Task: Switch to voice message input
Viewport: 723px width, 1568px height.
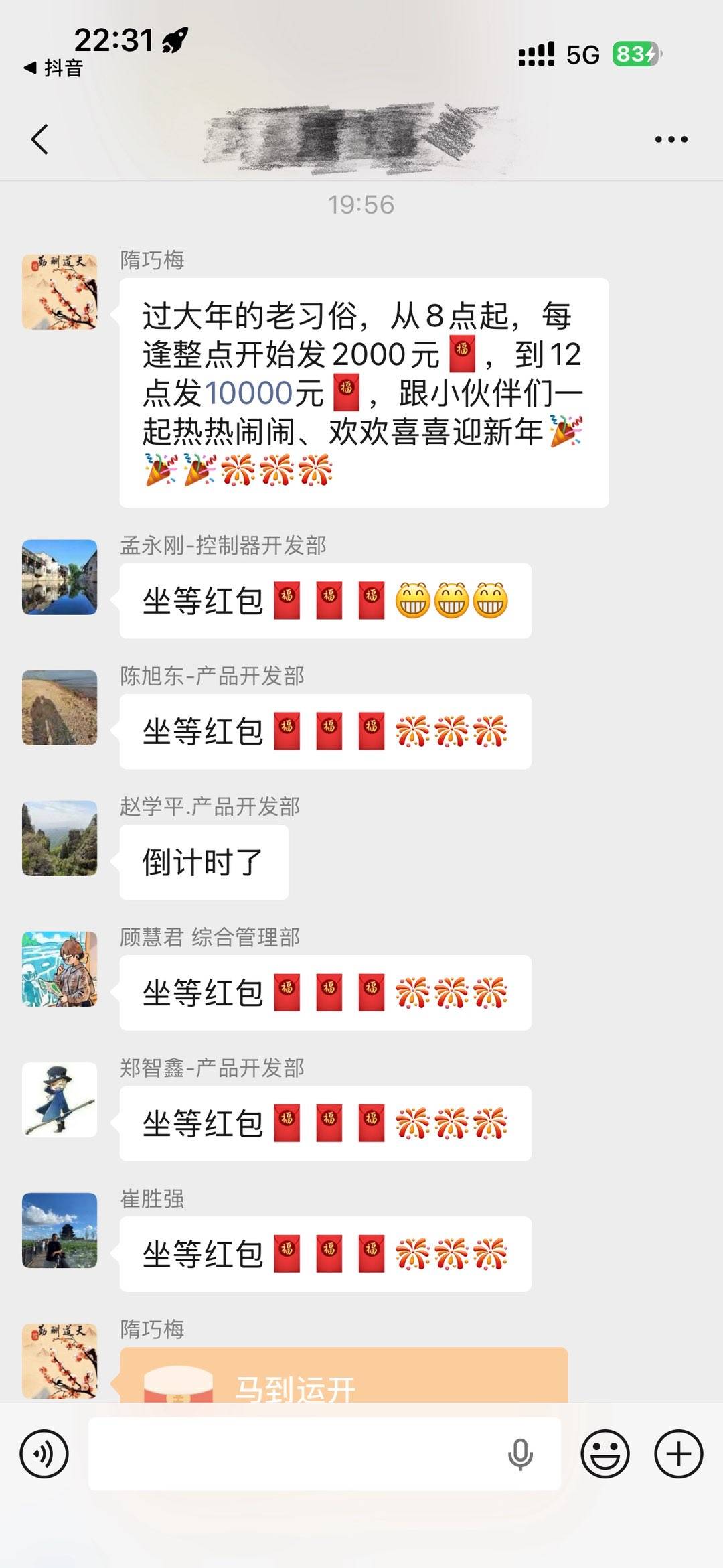Action: tap(44, 1454)
